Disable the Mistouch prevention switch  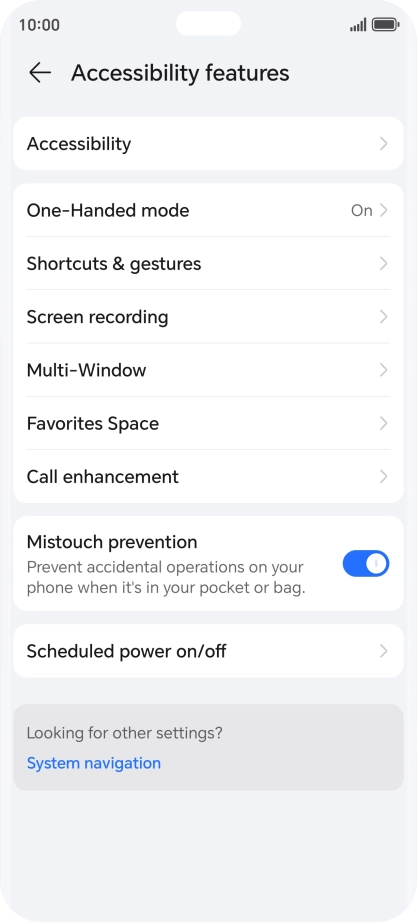point(366,563)
